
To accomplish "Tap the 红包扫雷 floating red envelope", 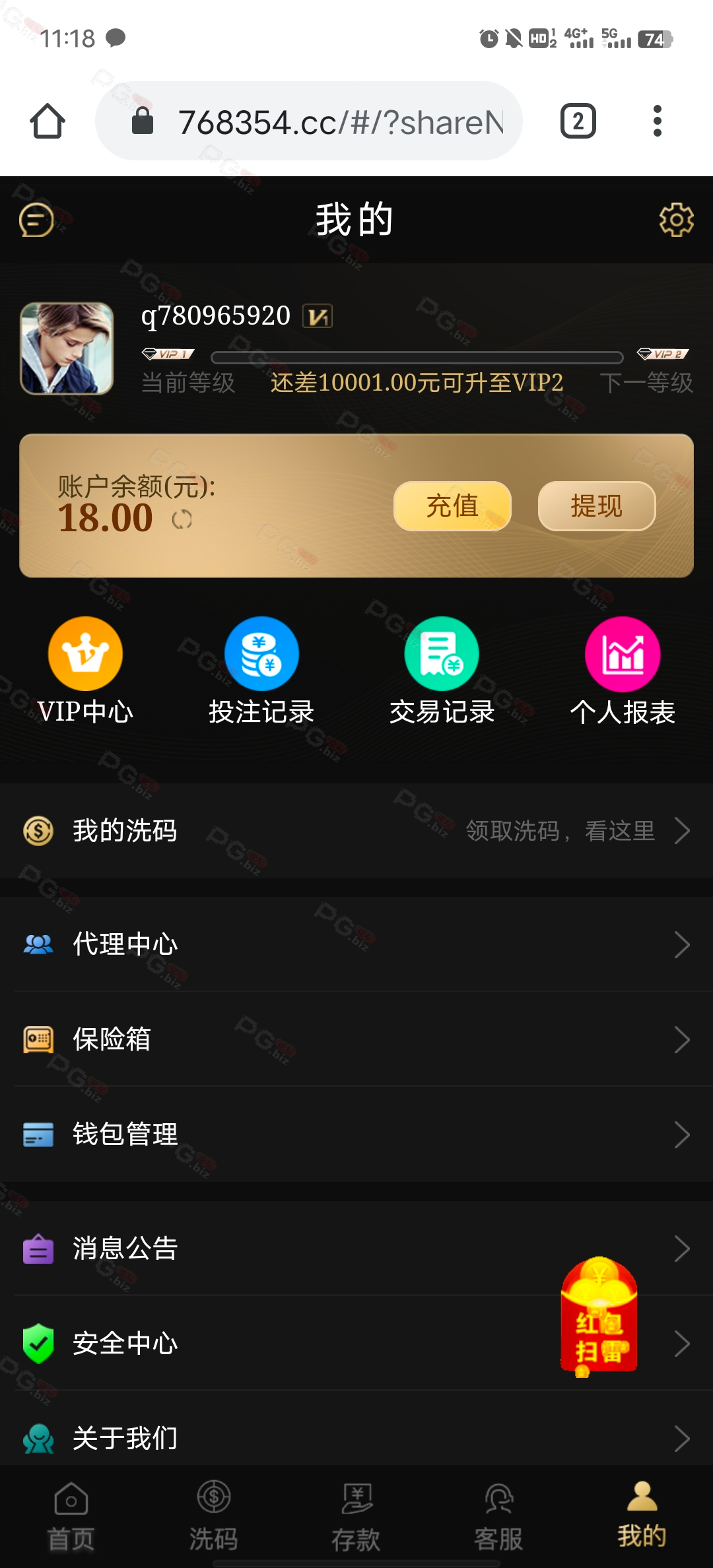I will coord(599,1317).
